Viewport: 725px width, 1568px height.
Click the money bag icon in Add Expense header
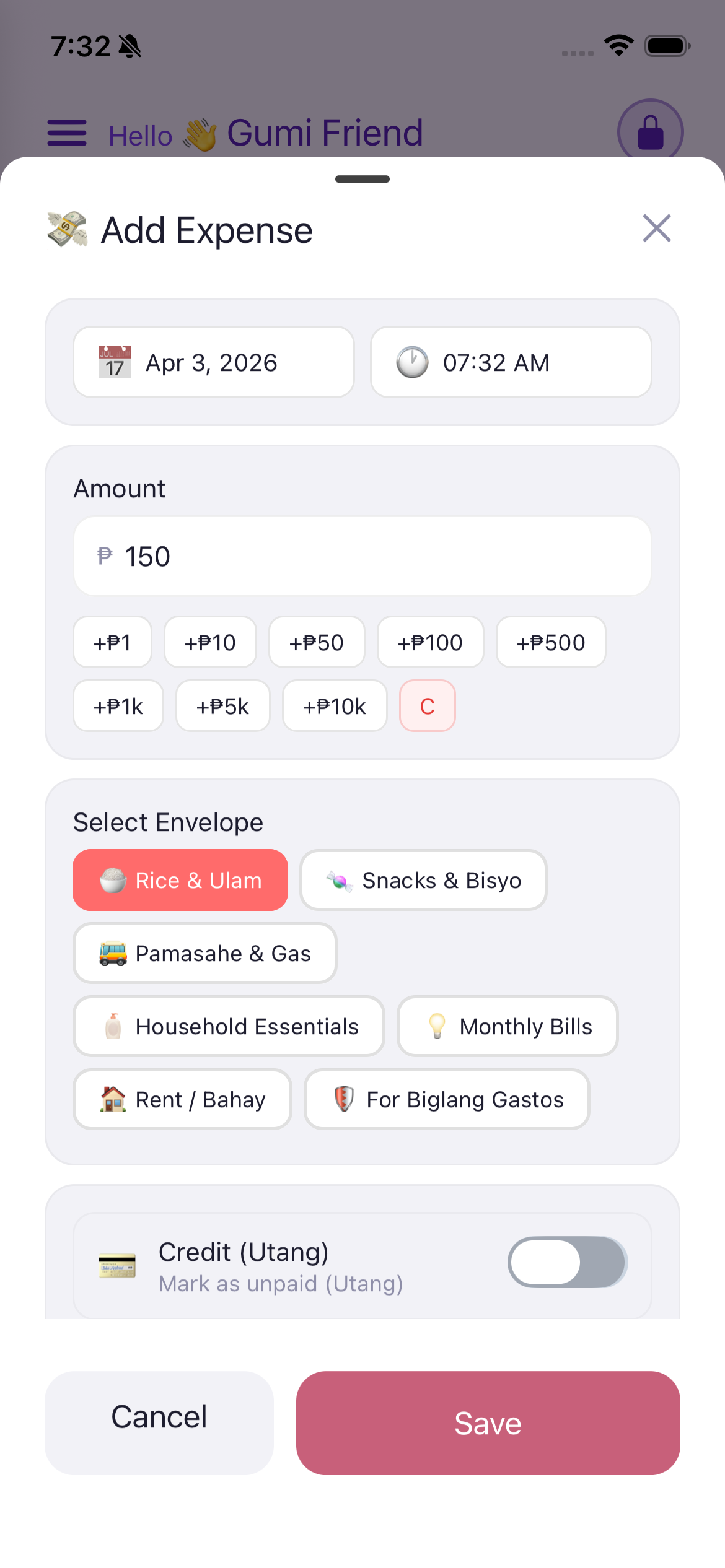click(68, 229)
